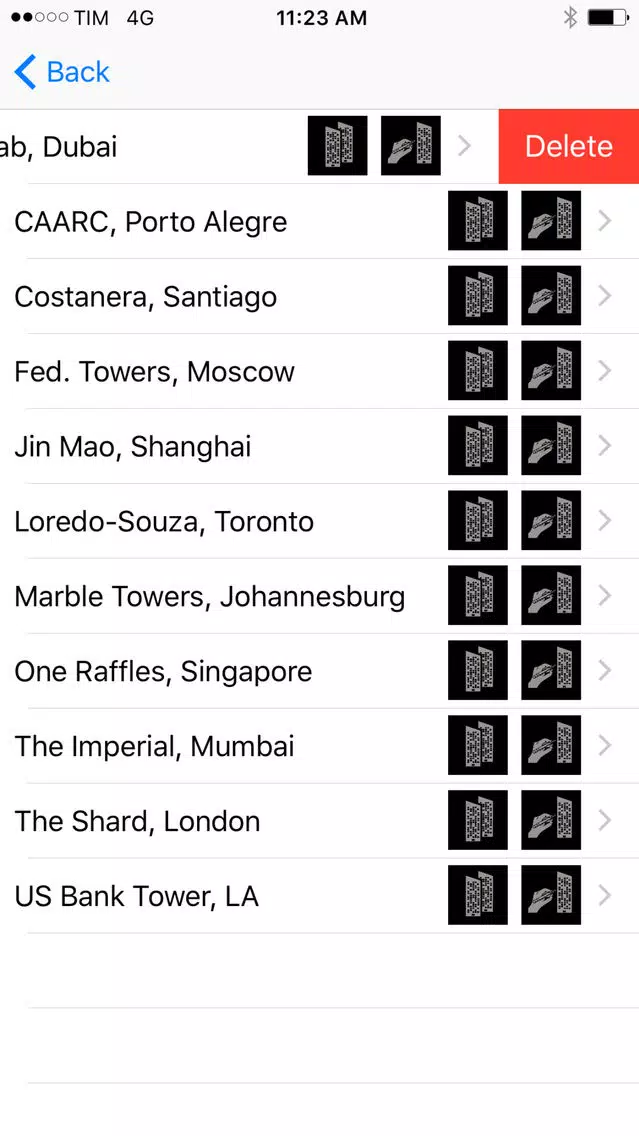This screenshot has width=639, height=1136.
Task: Tap the twin buildings icon for The Shard
Action: pyautogui.click(x=477, y=820)
